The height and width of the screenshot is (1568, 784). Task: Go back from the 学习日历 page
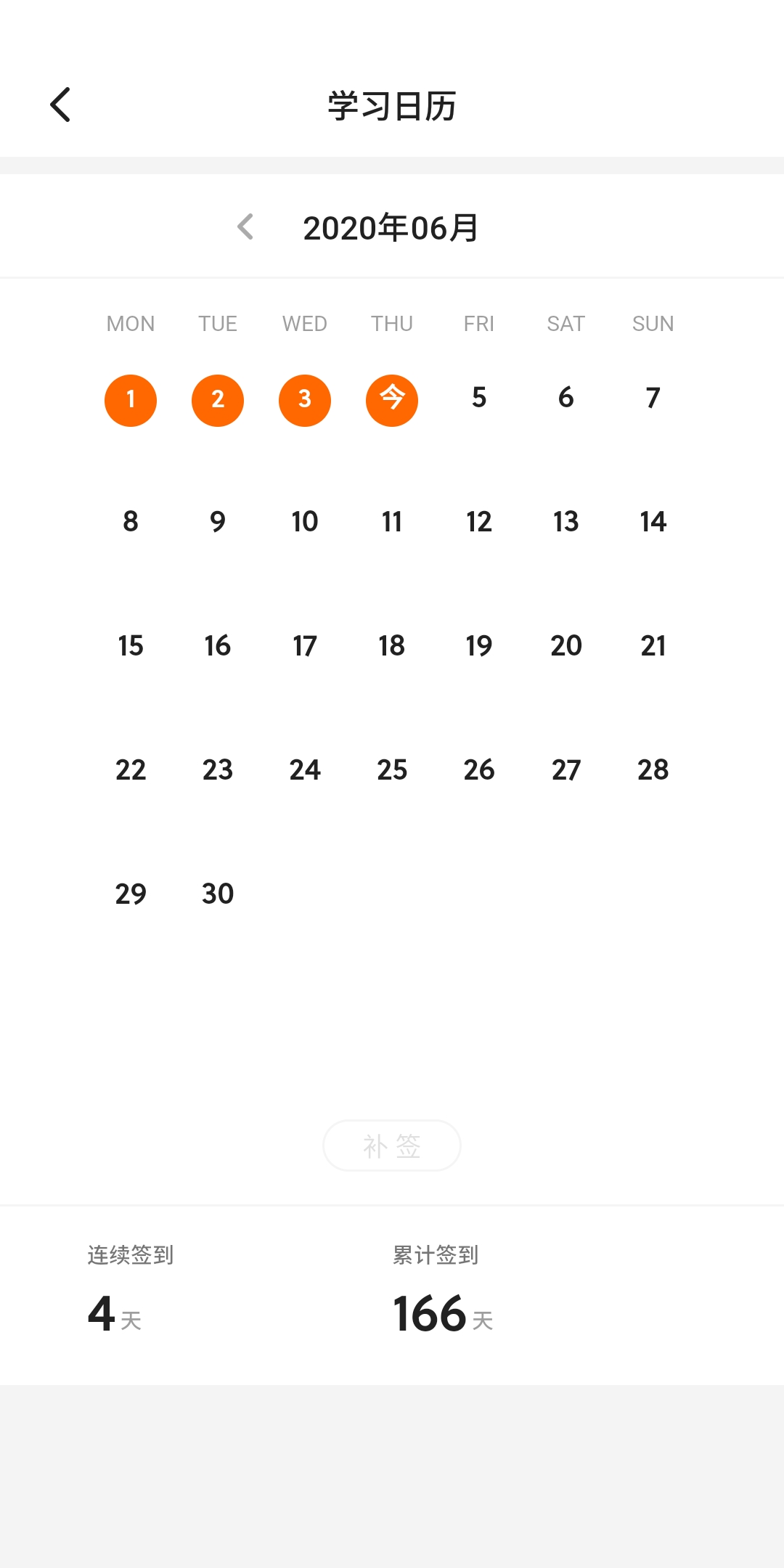(61, 105)
